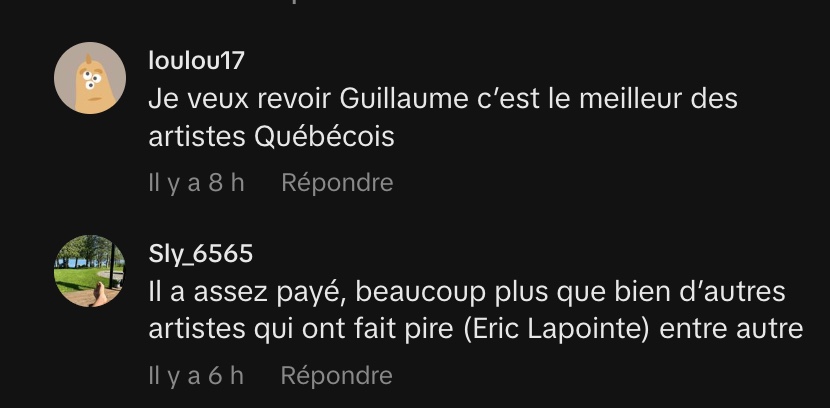View Sly_6565's username profile
Image resolution: width=830 pixels, height=408 pixels.
point(200,253)
